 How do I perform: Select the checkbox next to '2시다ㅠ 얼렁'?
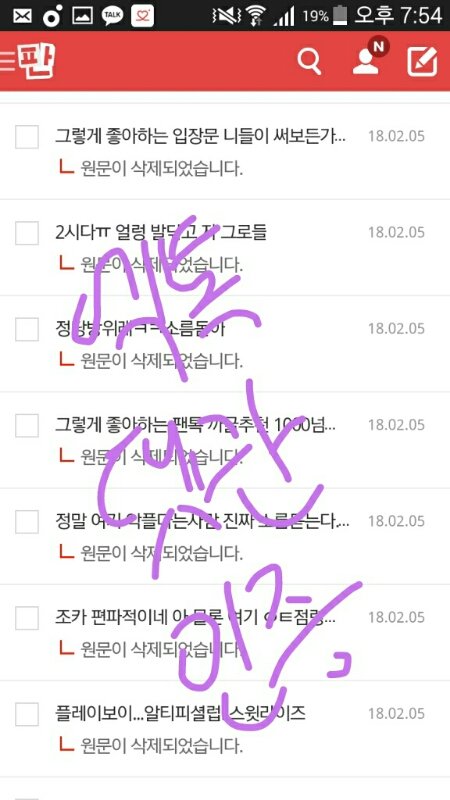[x=27, y=233]
